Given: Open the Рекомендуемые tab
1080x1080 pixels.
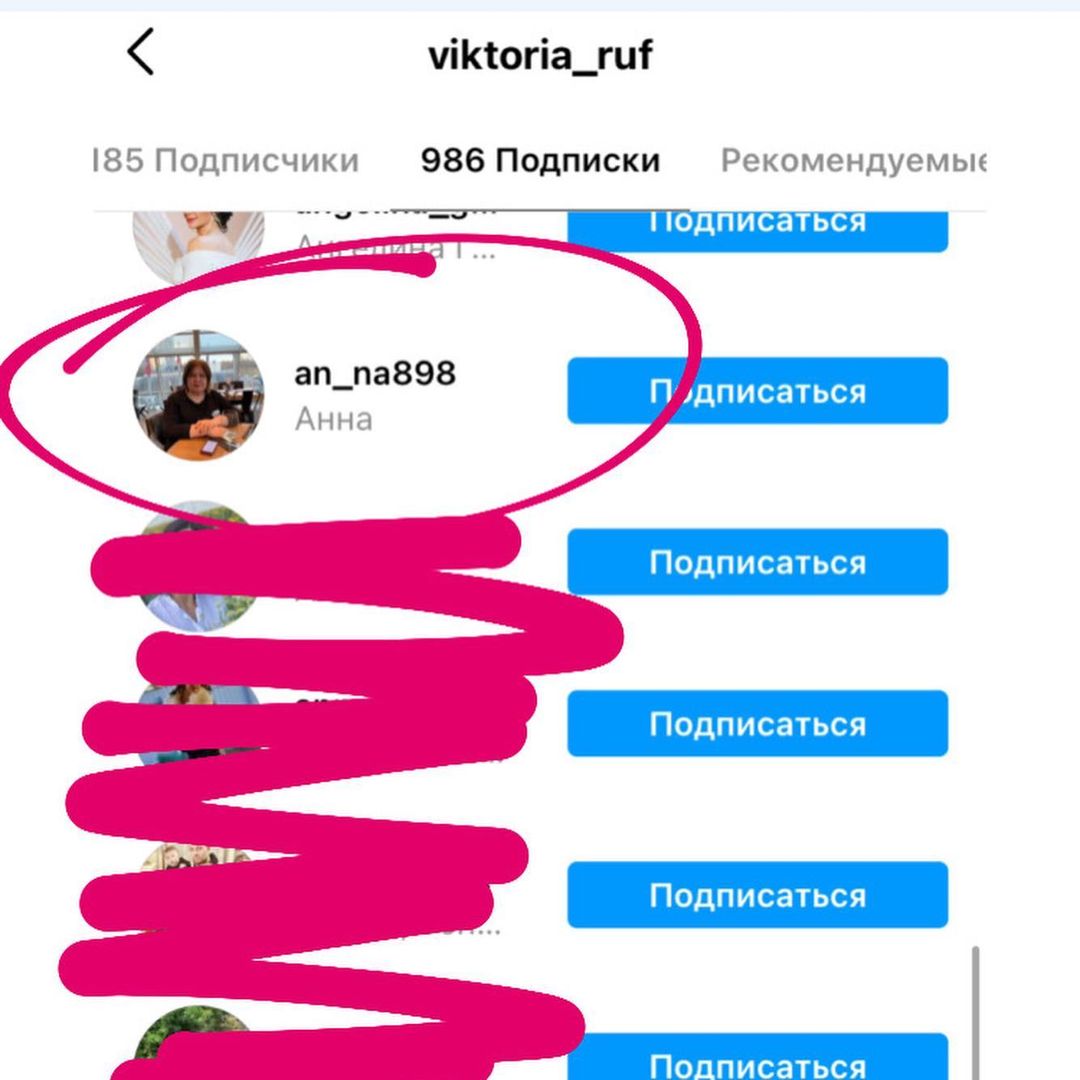Looking at the screenshot, I should 853,160.
